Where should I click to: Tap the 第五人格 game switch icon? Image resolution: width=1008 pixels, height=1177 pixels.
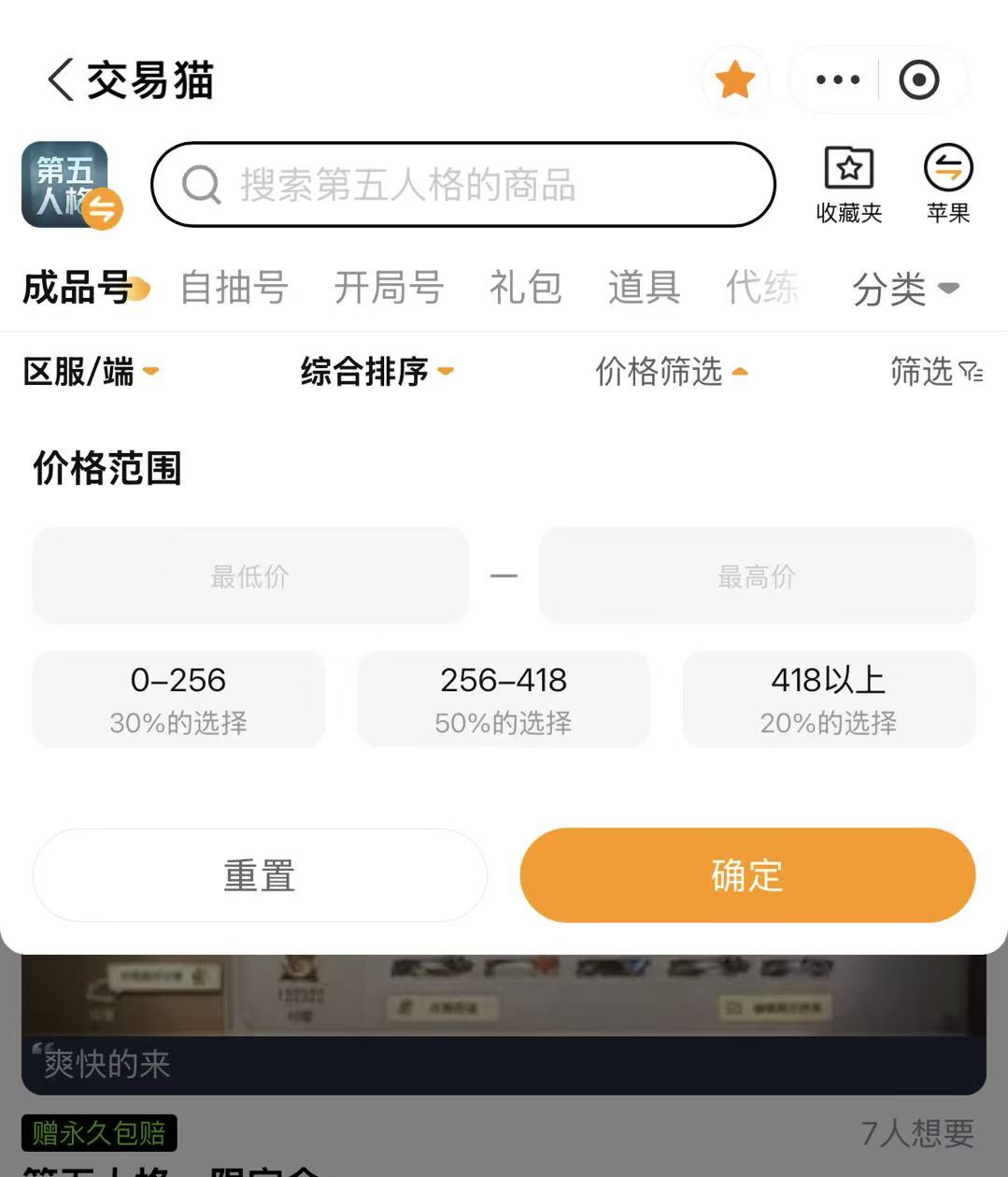coord(72,185)
